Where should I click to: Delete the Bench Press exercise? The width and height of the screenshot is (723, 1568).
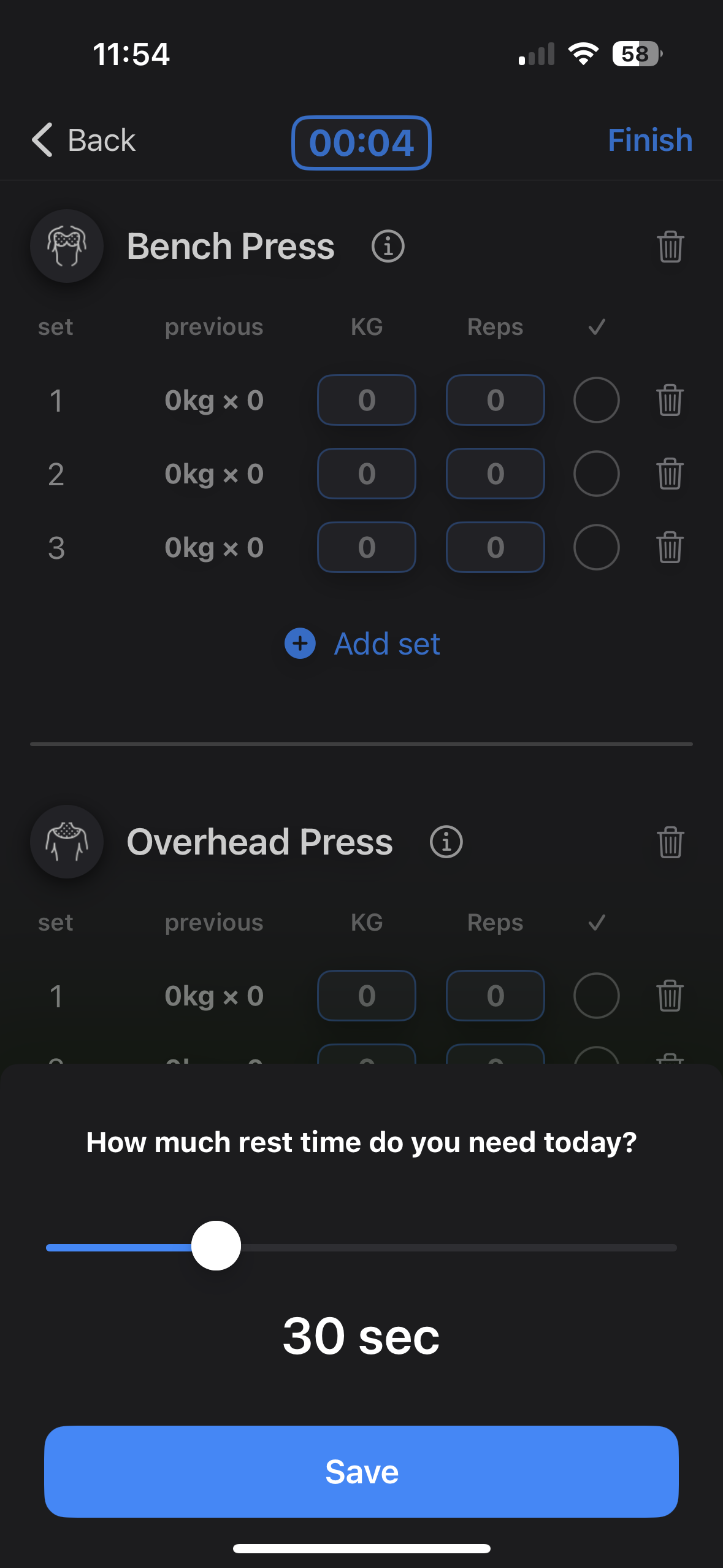(670, 247)
